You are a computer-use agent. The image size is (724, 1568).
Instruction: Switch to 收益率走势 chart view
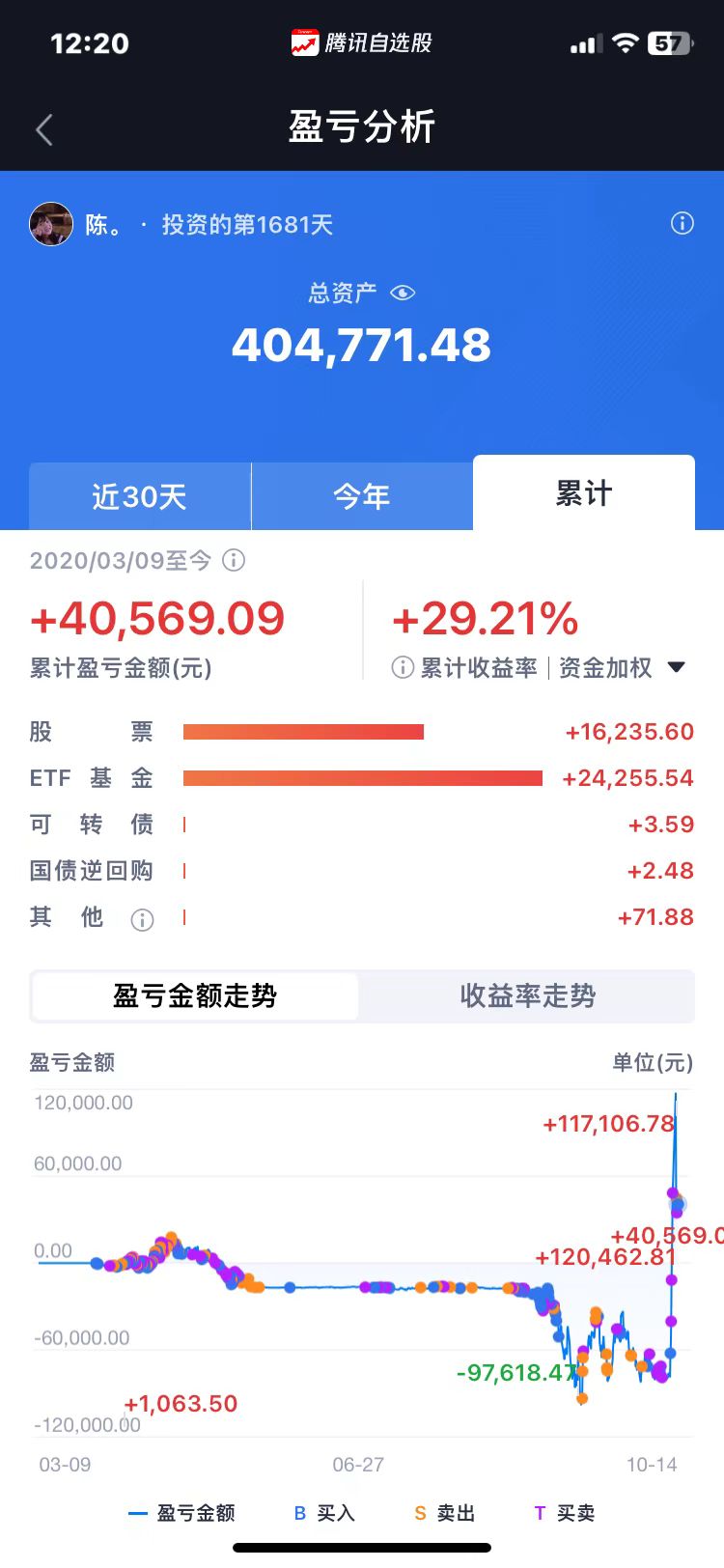[x=527, y=995]
